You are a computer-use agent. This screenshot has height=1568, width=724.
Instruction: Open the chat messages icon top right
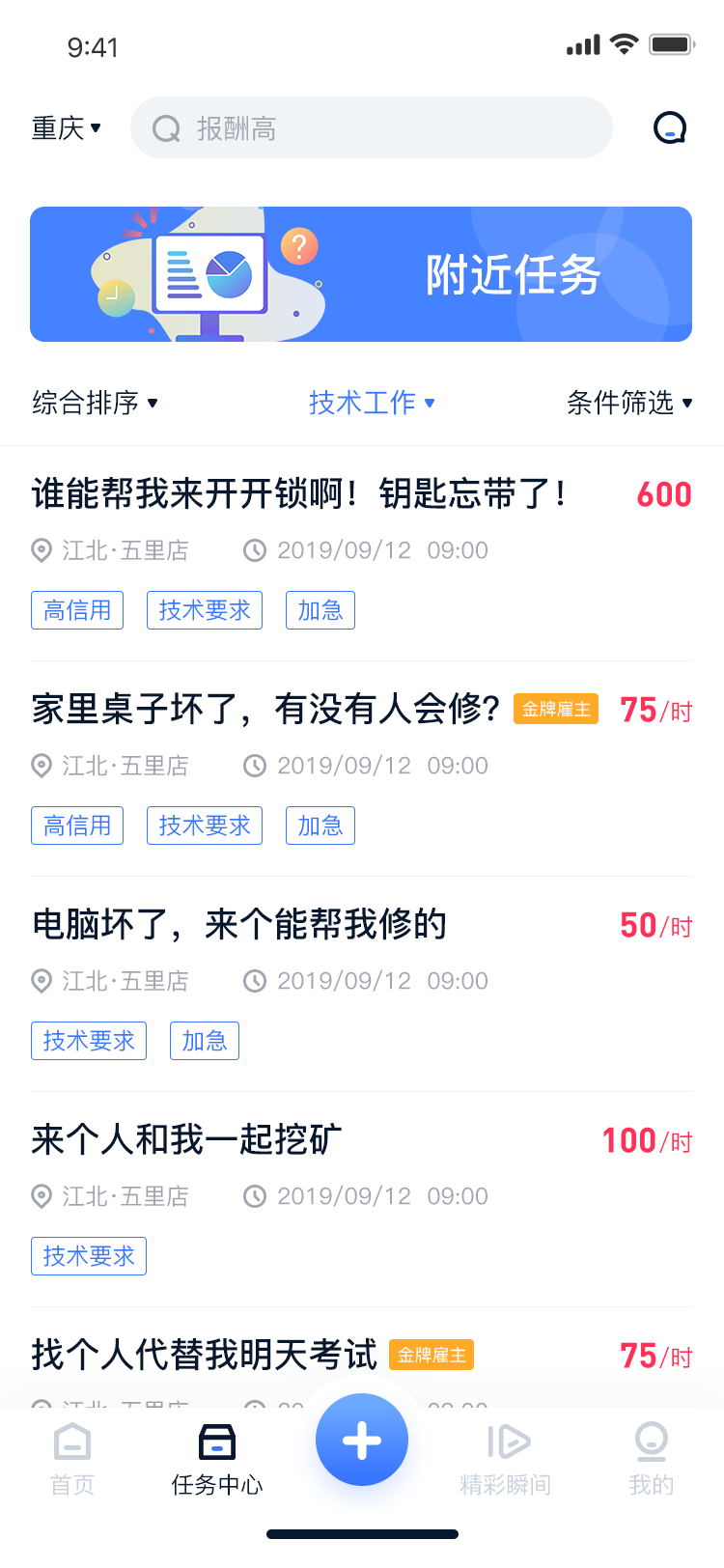[x=670, y=126]
